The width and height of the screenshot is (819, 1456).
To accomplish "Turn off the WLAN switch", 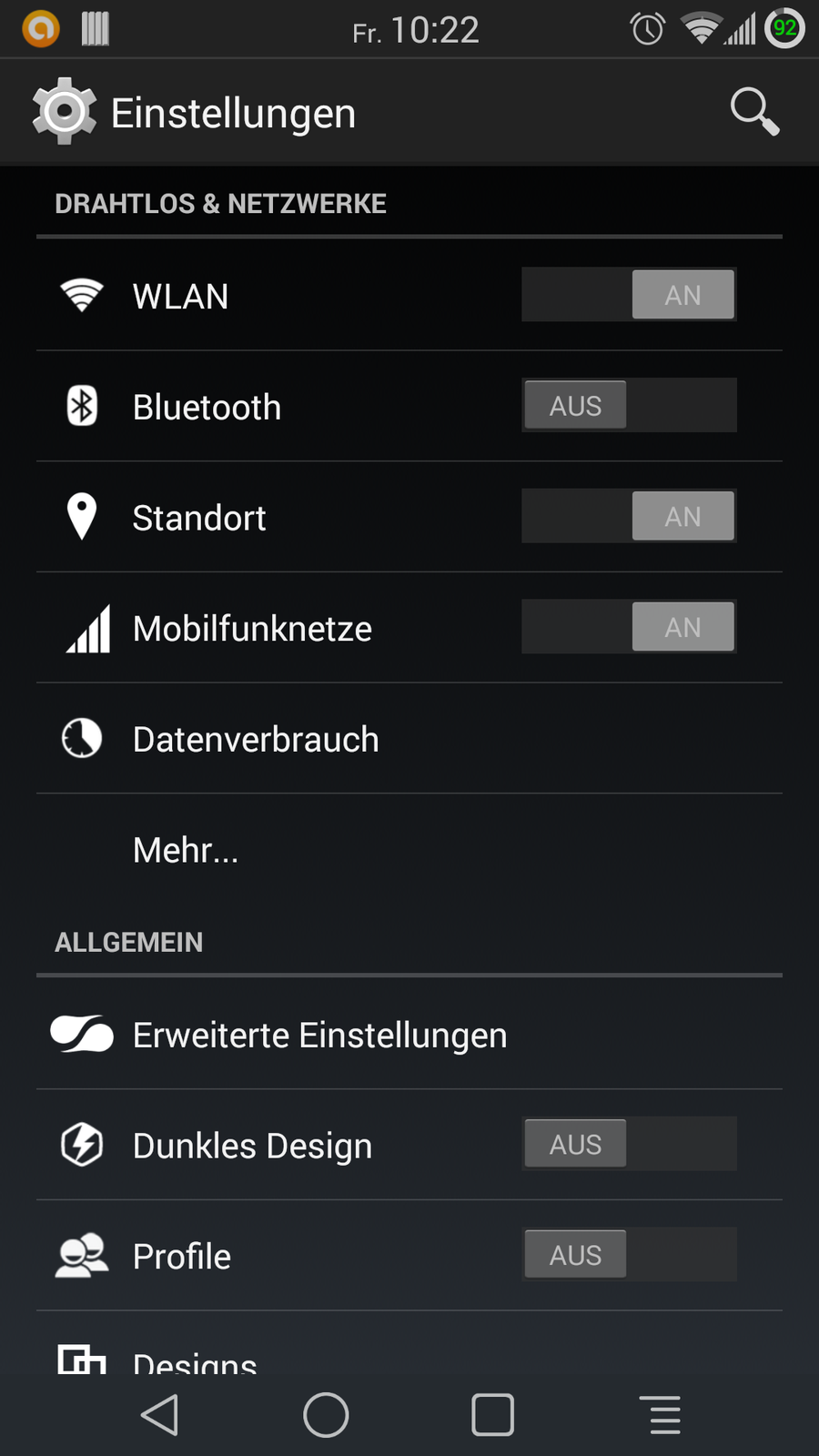I will [629, 295].
